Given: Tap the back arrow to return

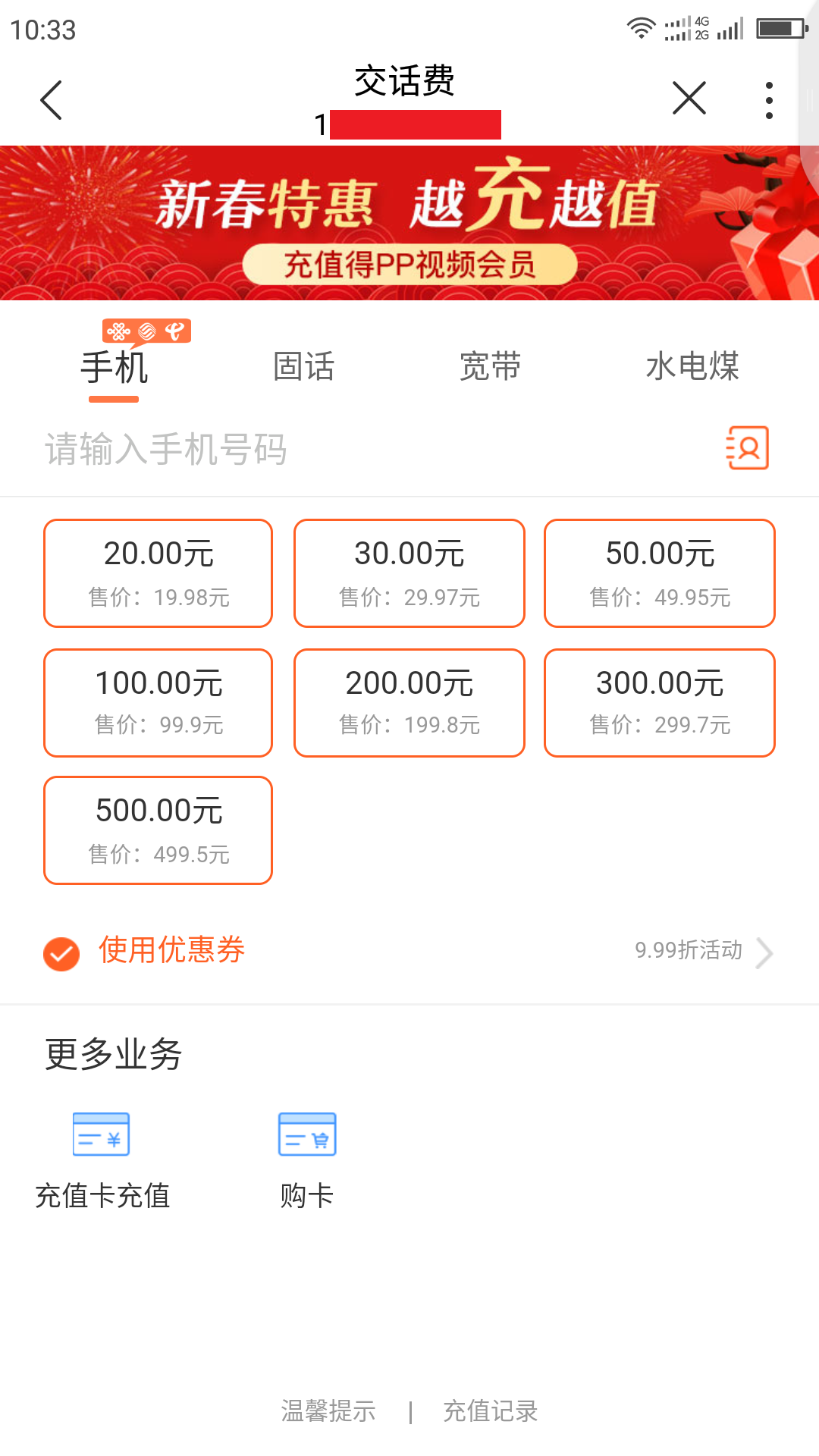Looking at the screenshot, I should point(50,99).
